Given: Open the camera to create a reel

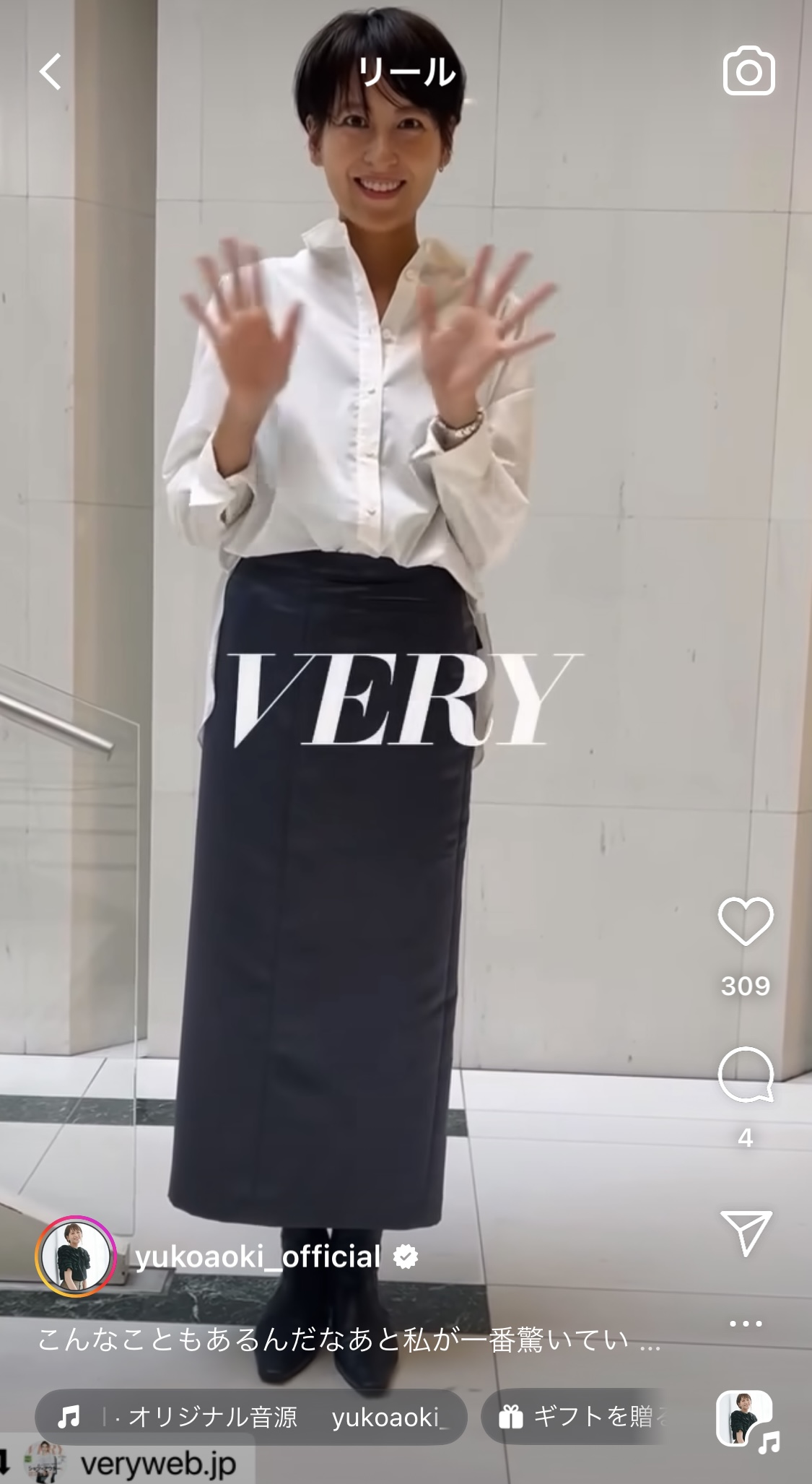Looking at the screenshot, I should (x=748, y=71).
